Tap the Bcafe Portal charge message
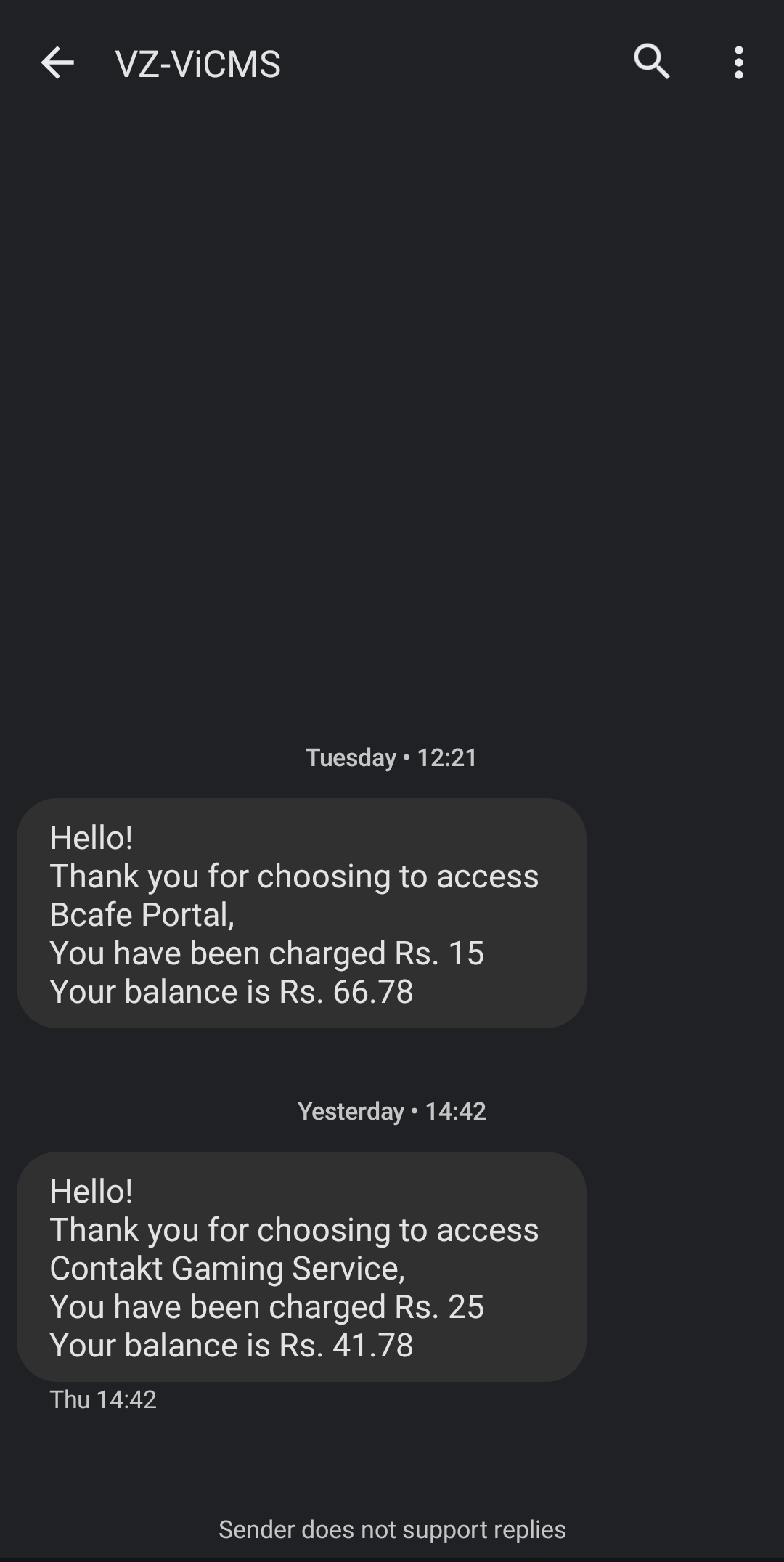Viewport: 784px width, 1562px height. point(301,913)
